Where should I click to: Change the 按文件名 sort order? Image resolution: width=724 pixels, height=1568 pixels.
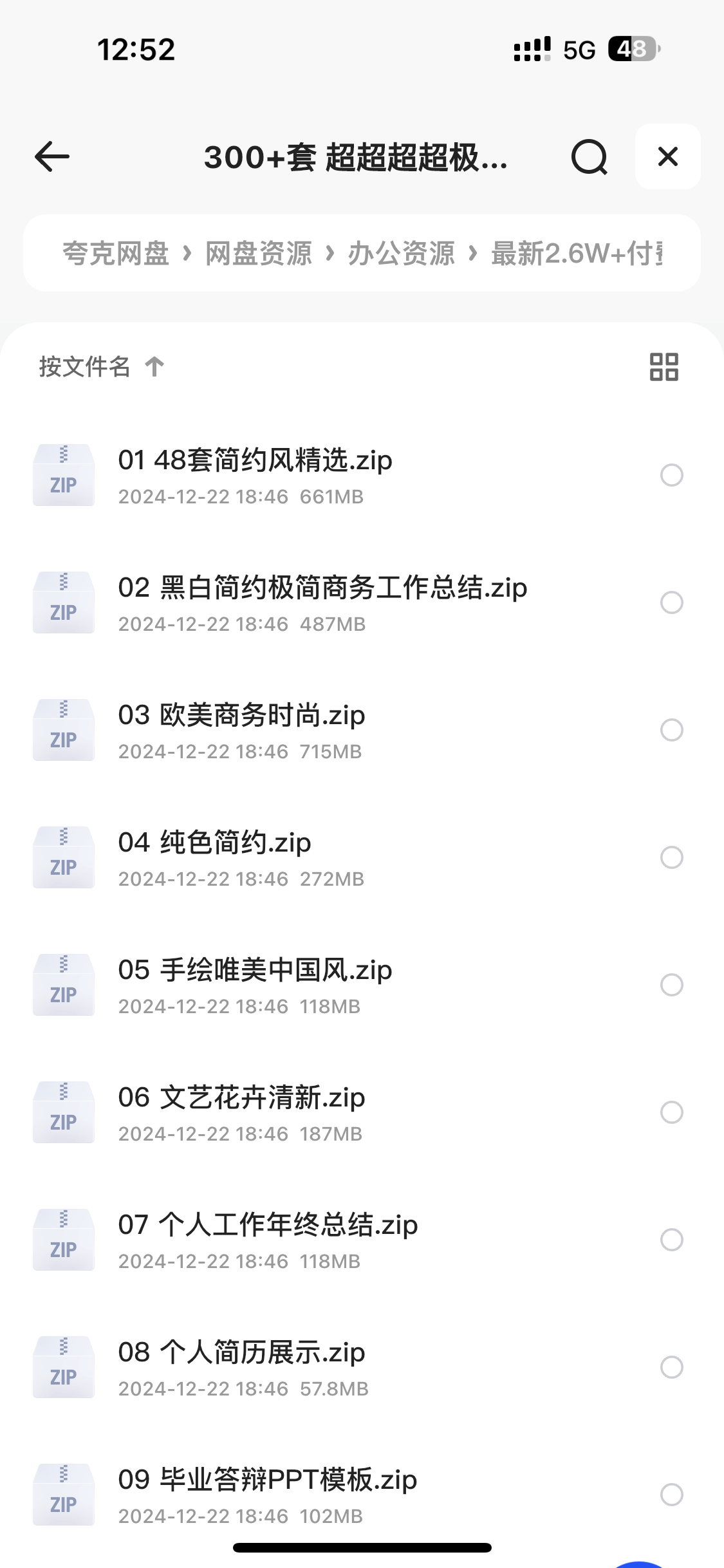pyautogui.click(x=102, y=367)
